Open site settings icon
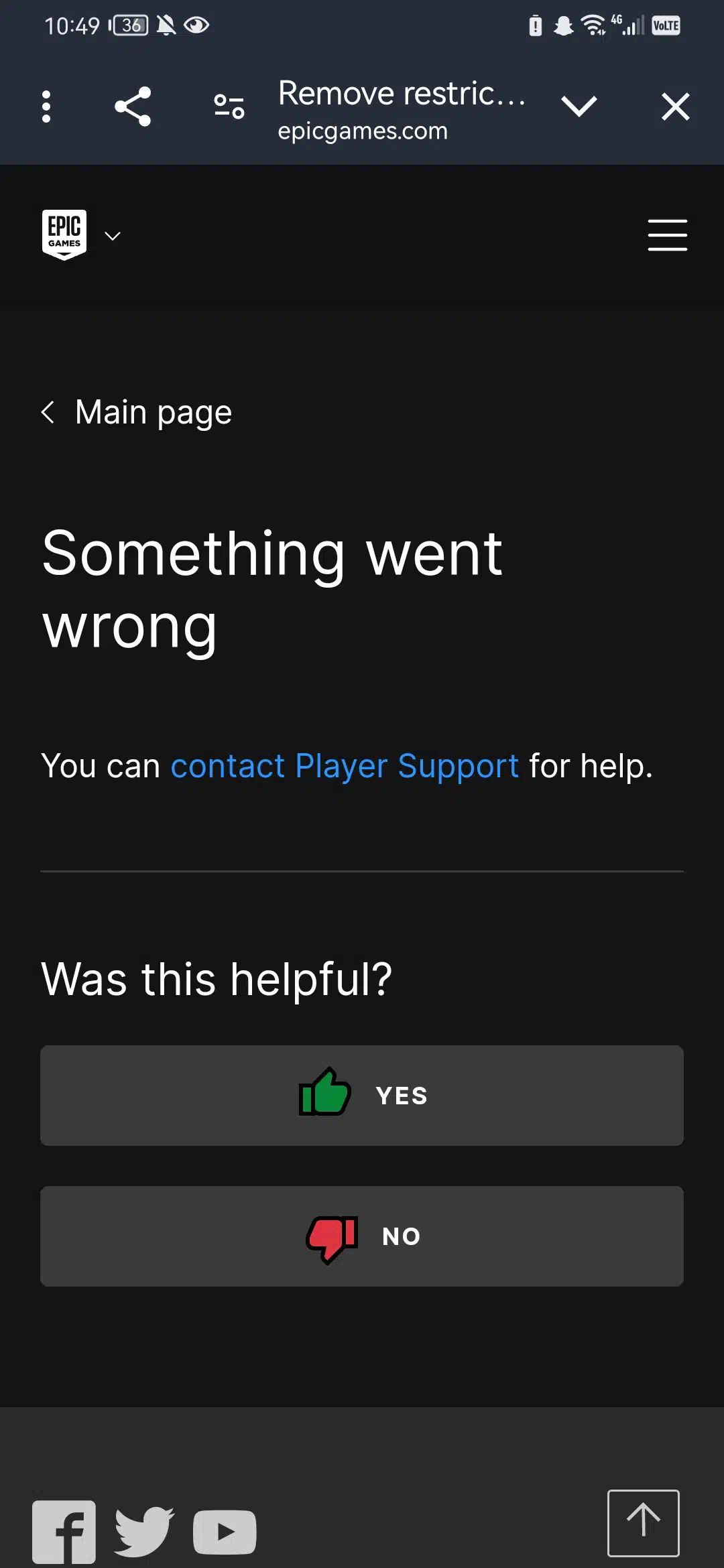Image resolution: width=724 pixels, height=1568 pixels. tap(229, 107)
